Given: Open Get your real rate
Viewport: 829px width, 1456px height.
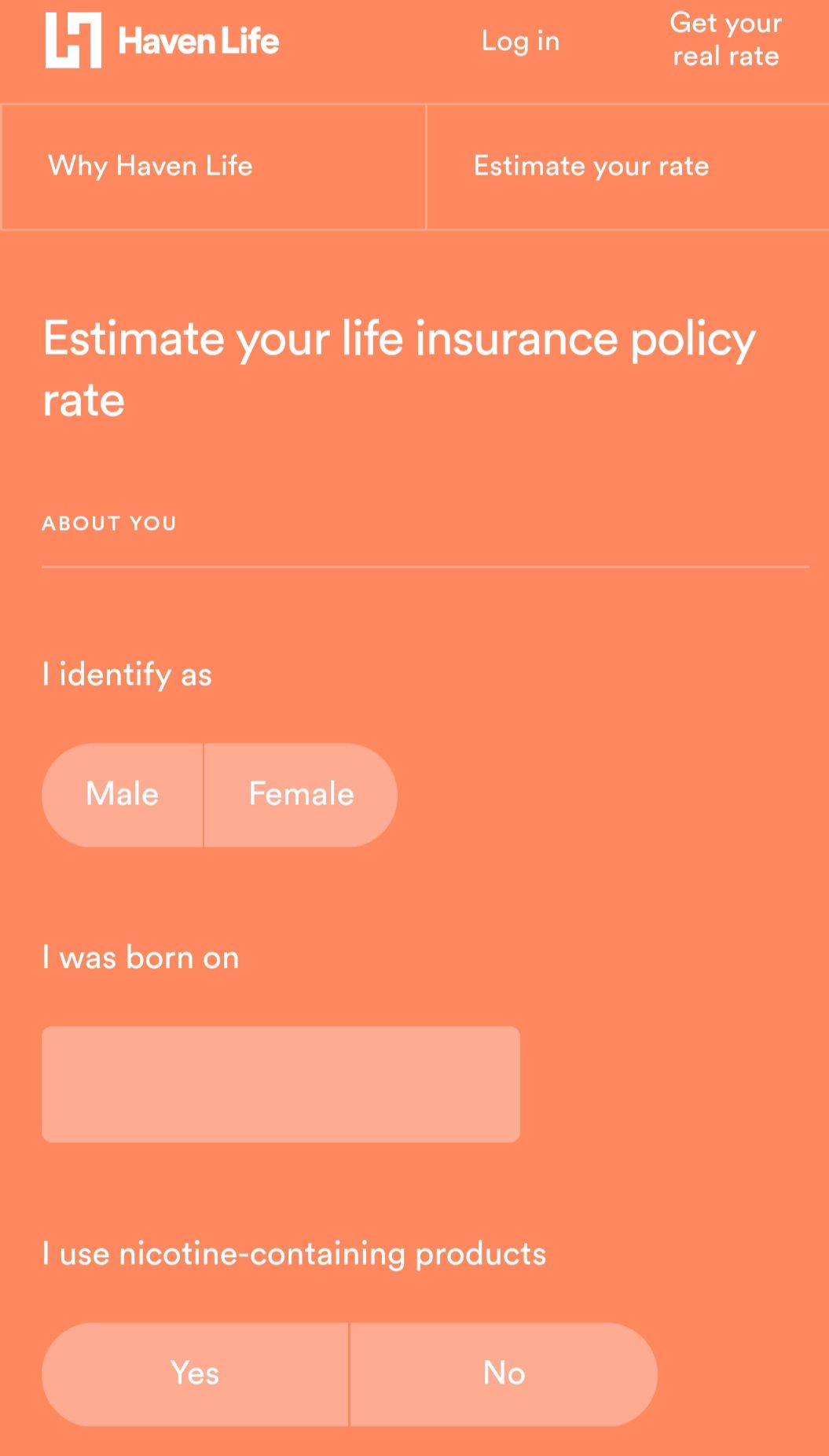Looking at the screenshot, I should coord(725,39).
